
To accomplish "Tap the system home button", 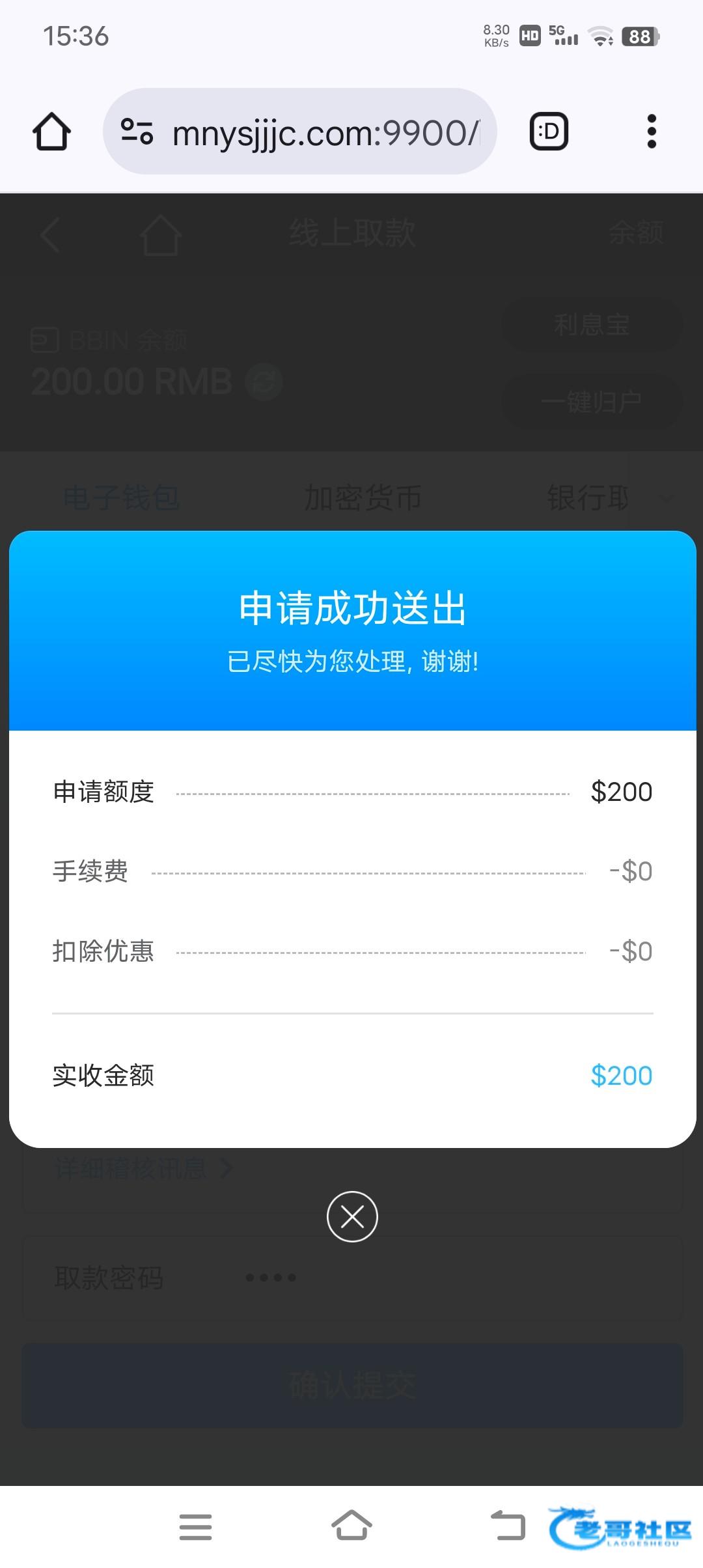I will click(351, 1526).
